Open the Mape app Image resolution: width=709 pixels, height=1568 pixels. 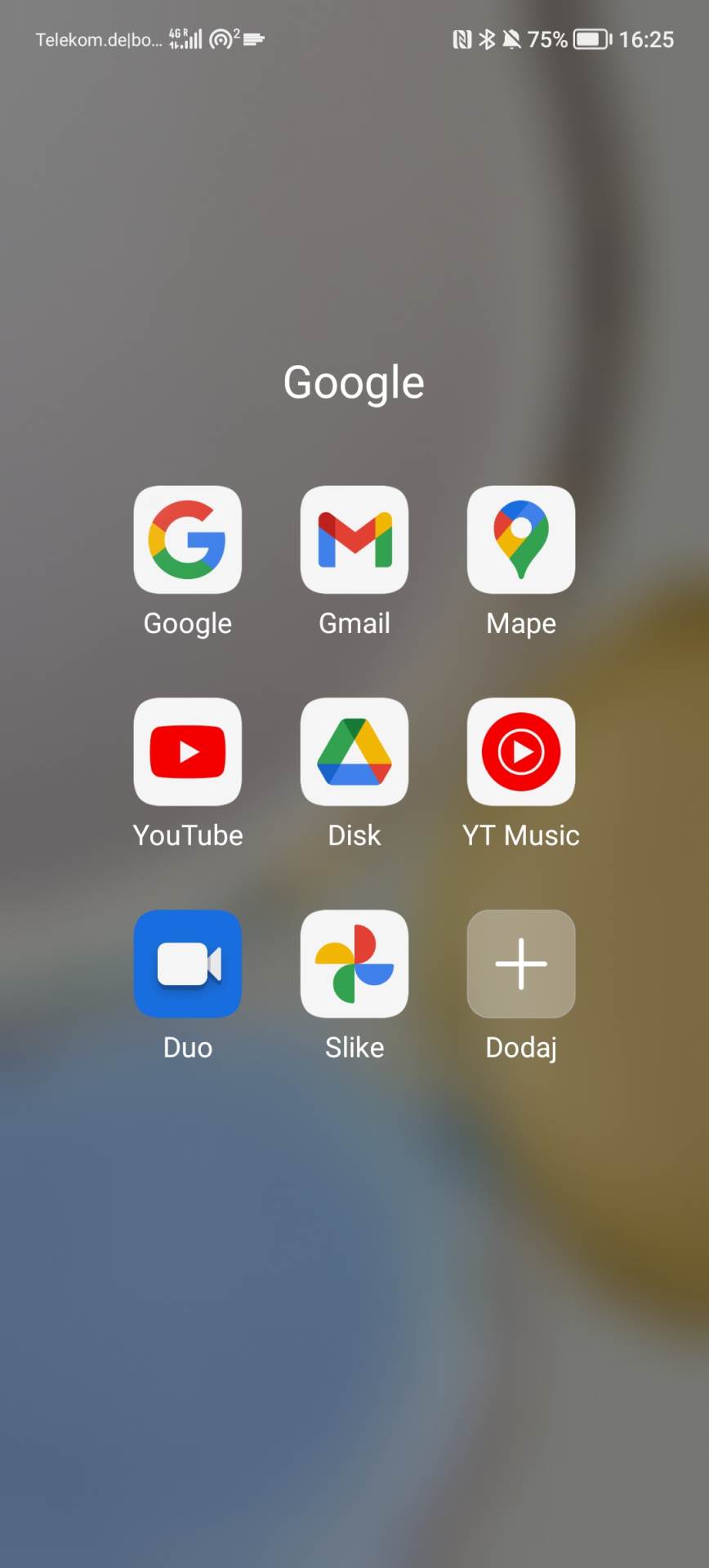pos(521,540)
